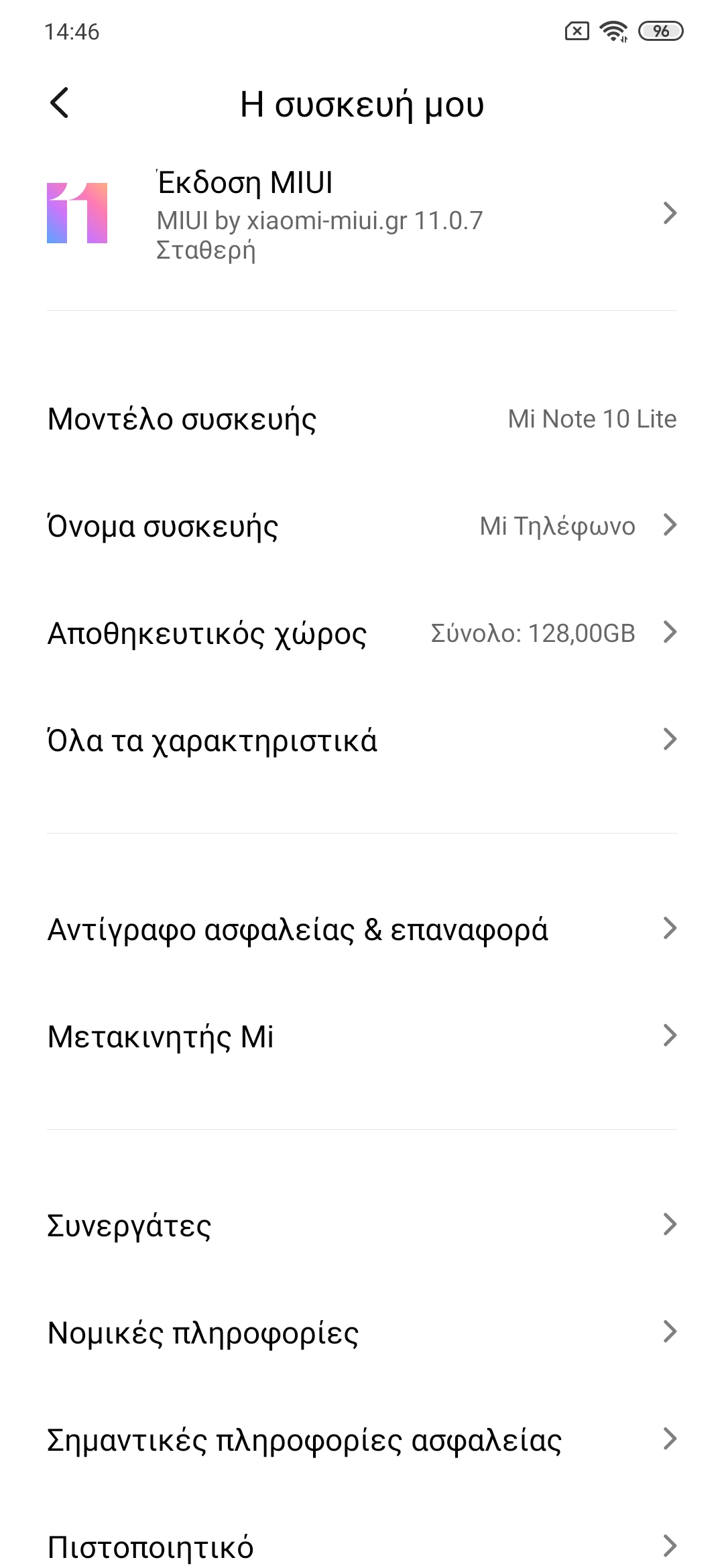The width and height of the screenshot is (724, 1568).
Task: Go back from Η συσκευή μου
Action: (60, 103)
